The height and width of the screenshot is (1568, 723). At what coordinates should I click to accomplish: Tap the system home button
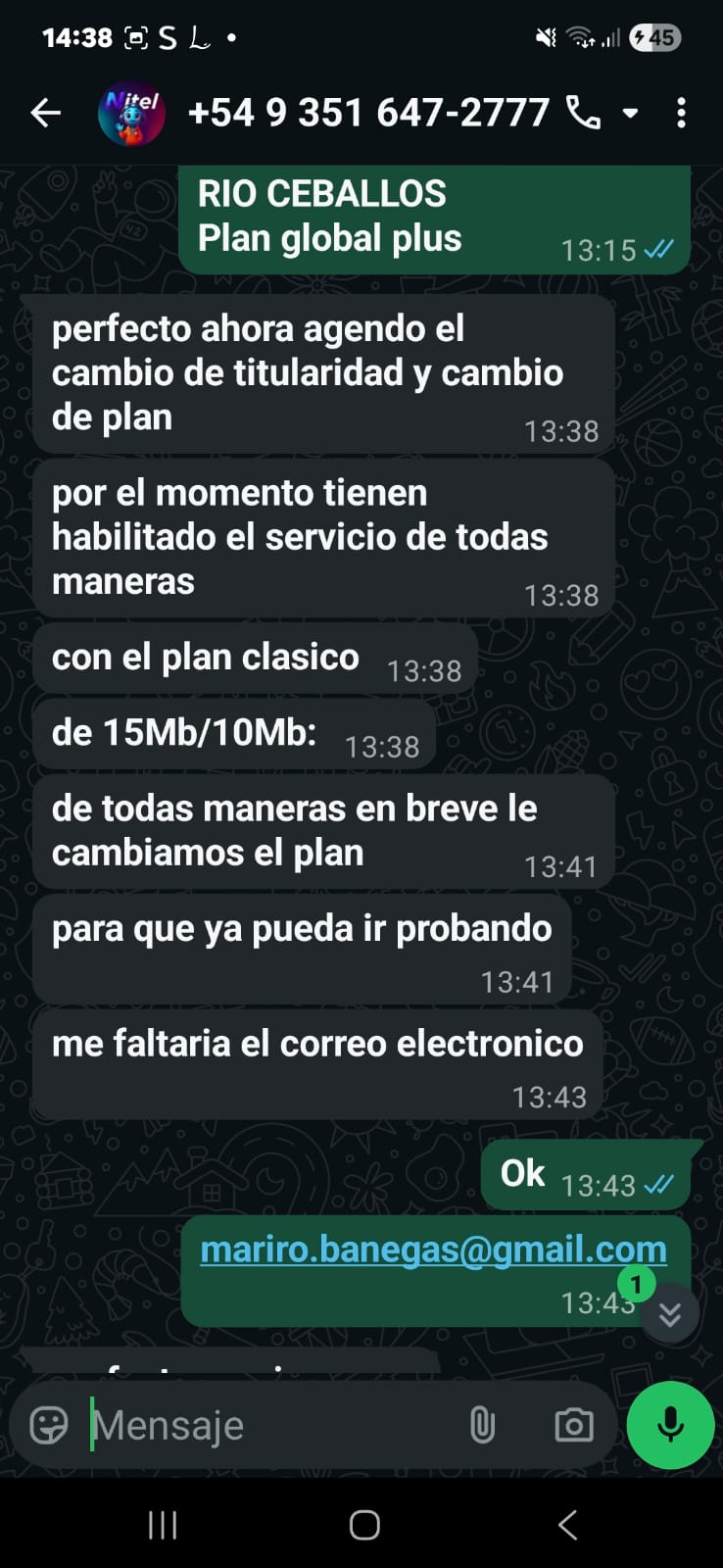tap(363, 1525)
